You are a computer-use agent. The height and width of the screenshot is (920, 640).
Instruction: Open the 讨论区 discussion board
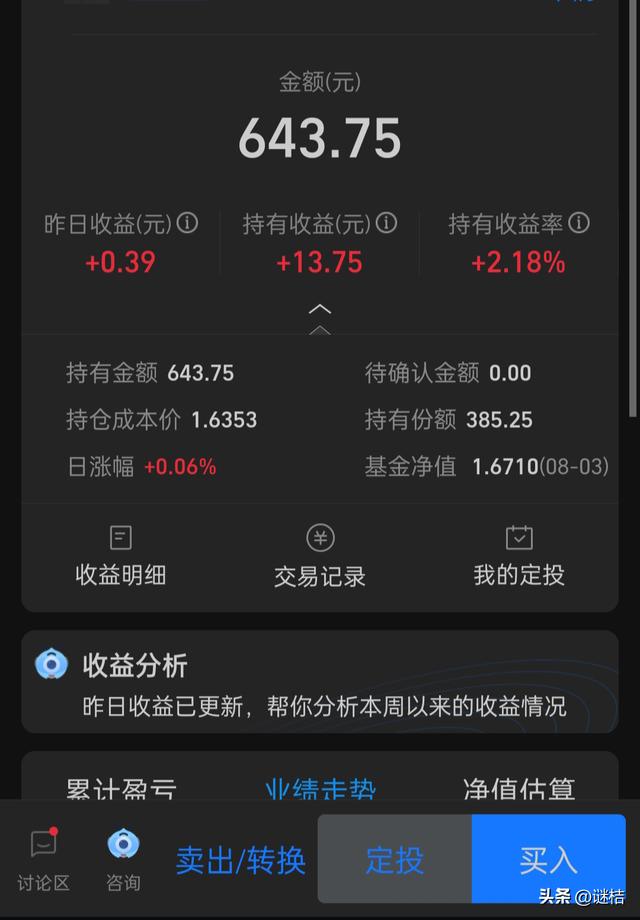click(43, 860)
